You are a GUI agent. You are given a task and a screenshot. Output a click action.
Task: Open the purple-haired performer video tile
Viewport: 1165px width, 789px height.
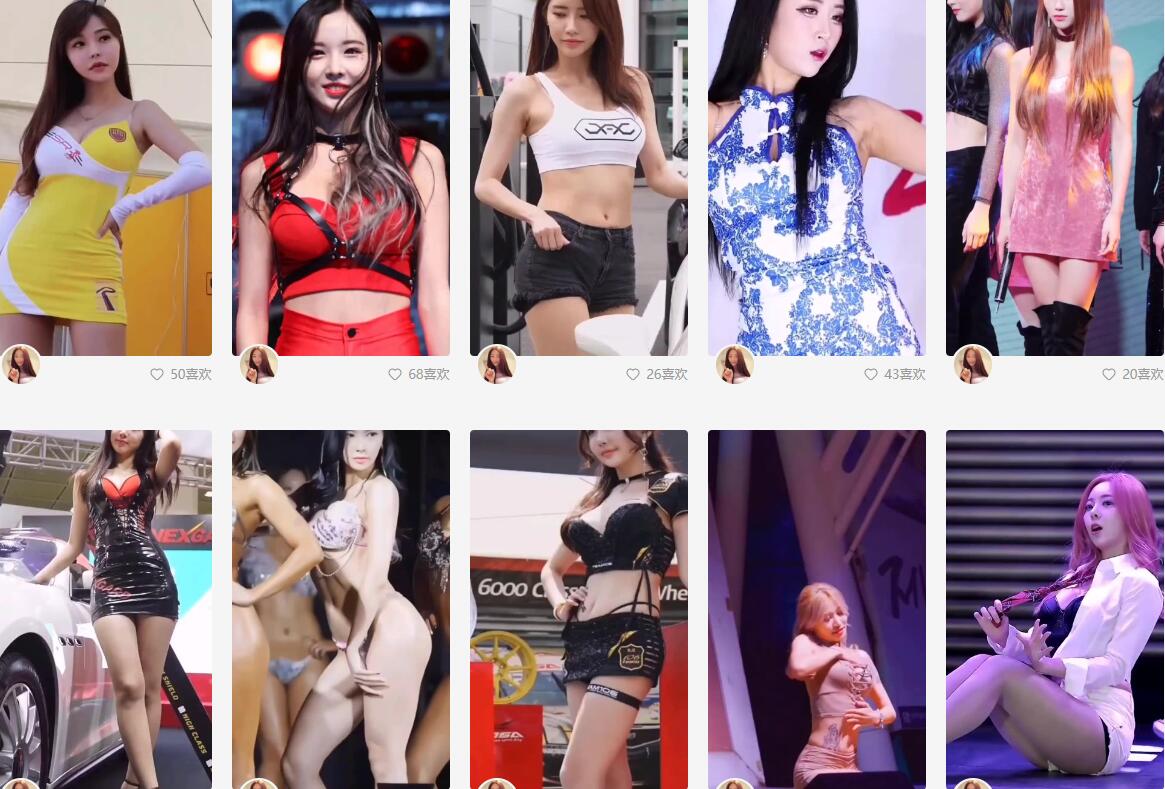pos(1055,608)
